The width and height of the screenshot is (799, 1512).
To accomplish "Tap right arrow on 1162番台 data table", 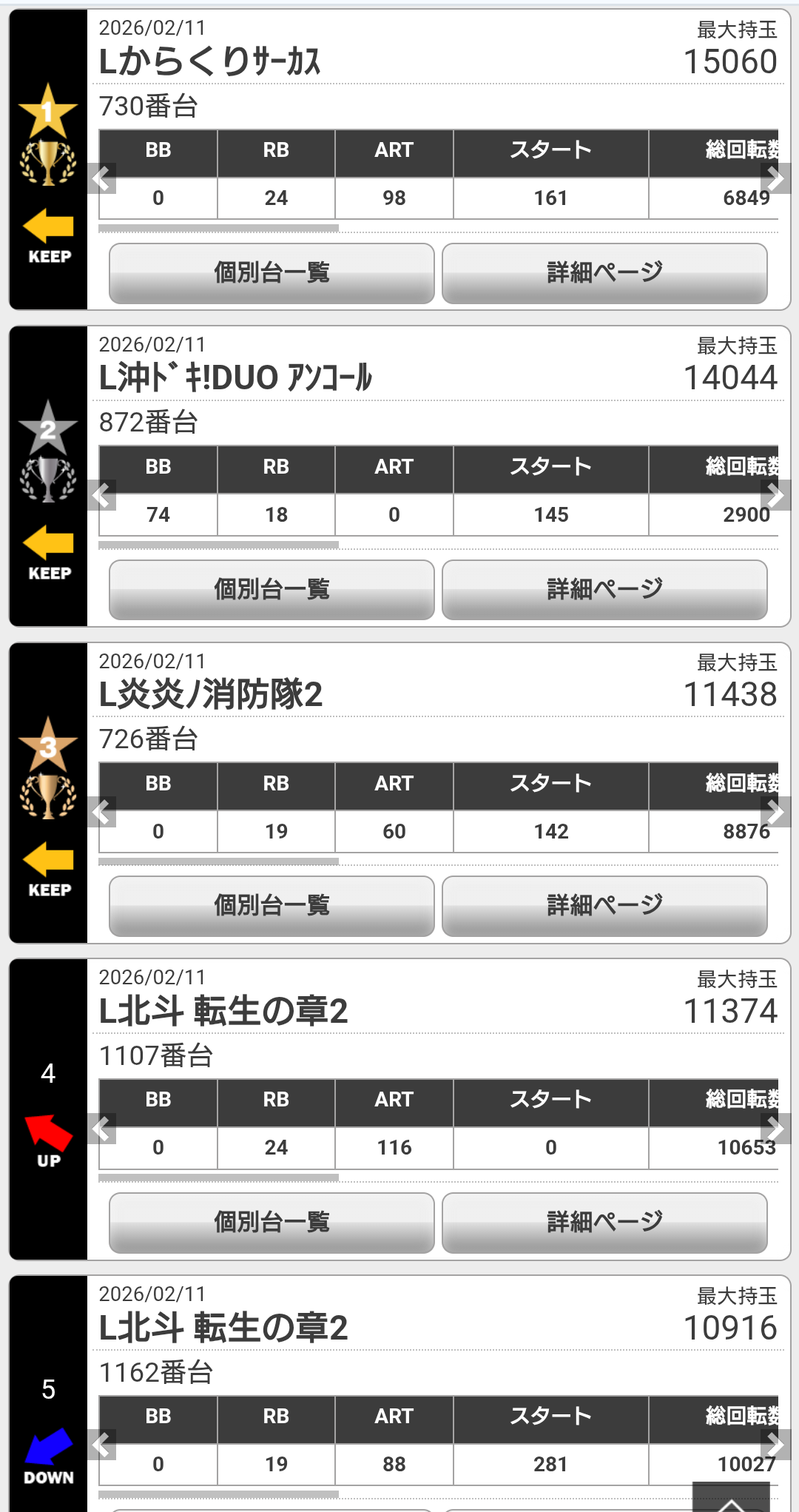I will click(775, 1445).
